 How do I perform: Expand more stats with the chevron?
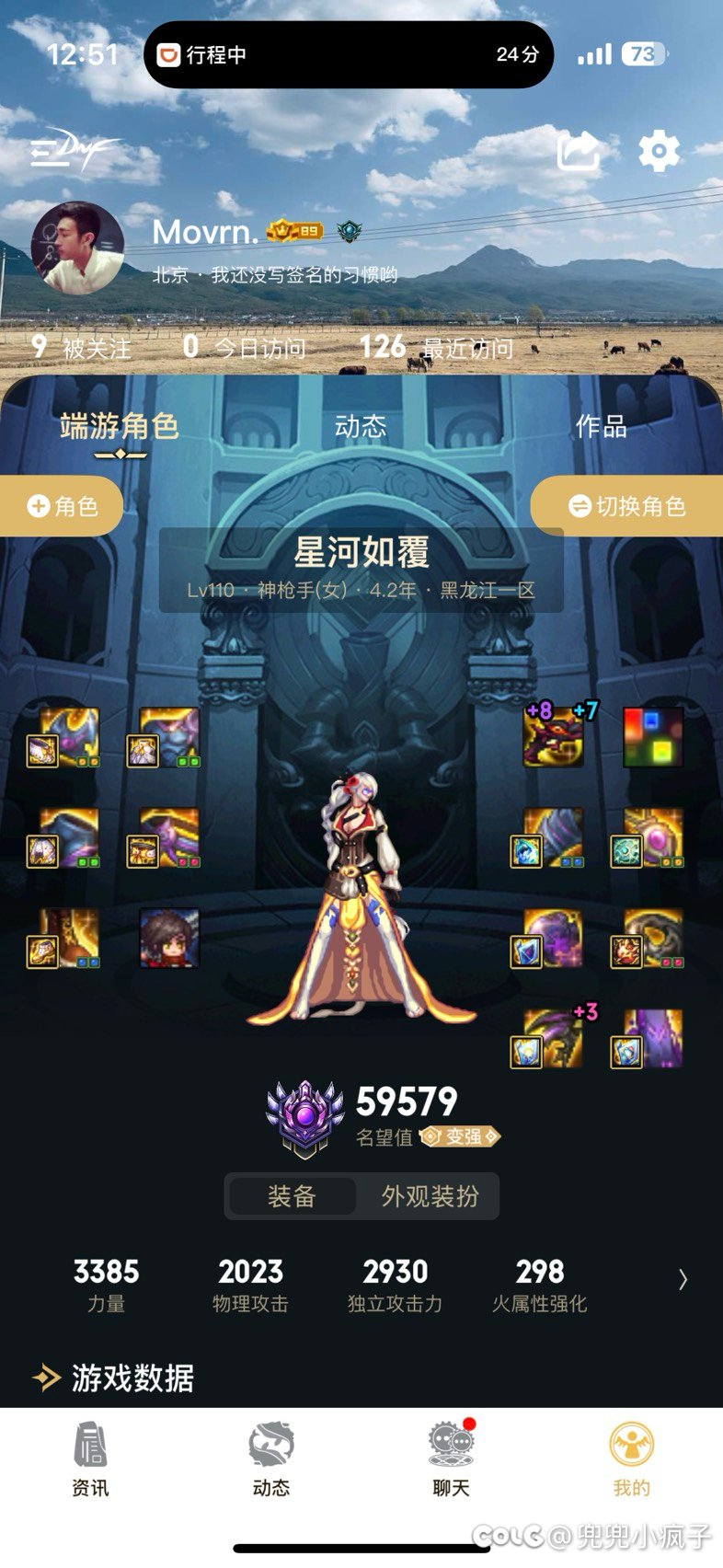(683, 1279)
